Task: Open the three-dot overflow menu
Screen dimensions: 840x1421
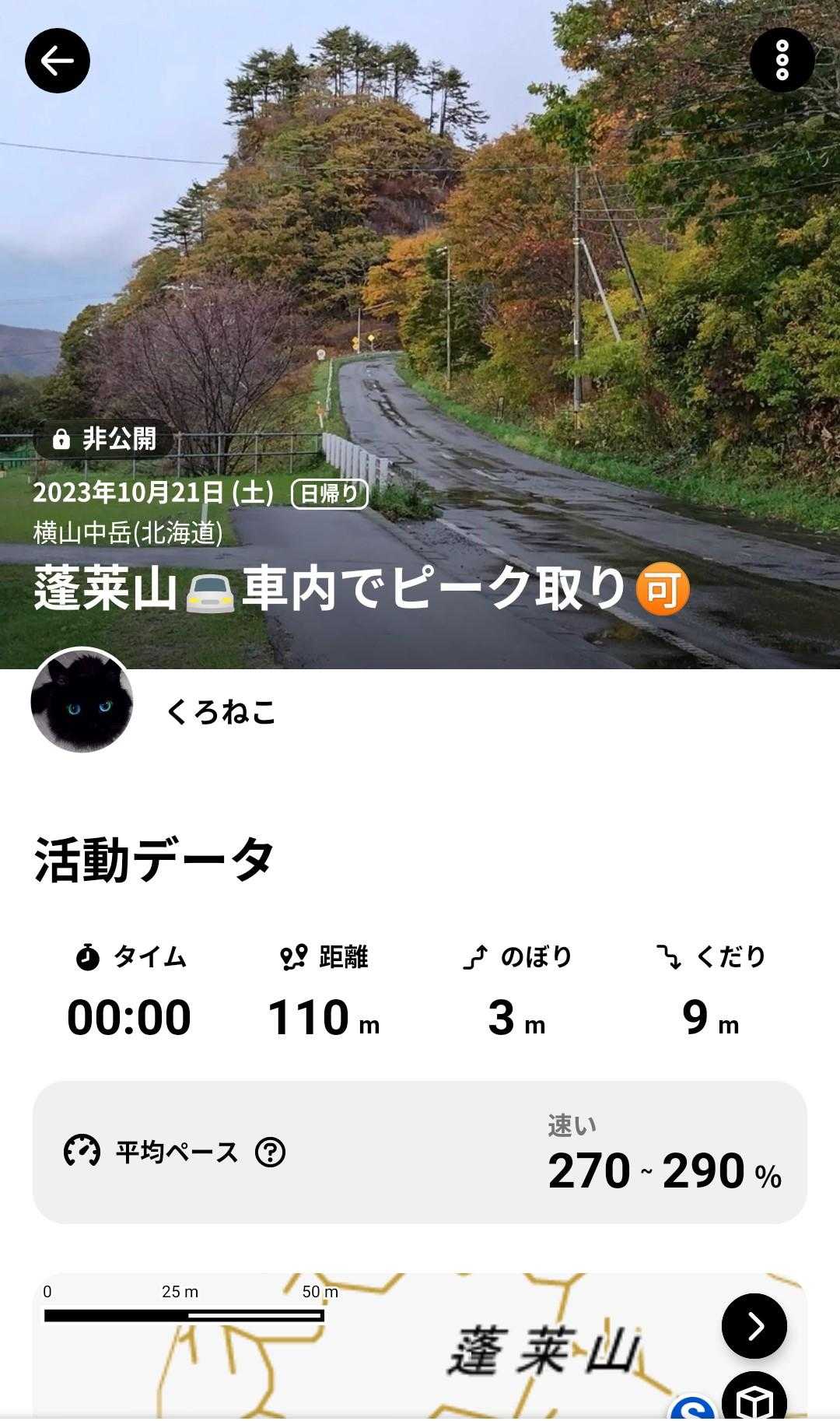Action: (782, 61)
